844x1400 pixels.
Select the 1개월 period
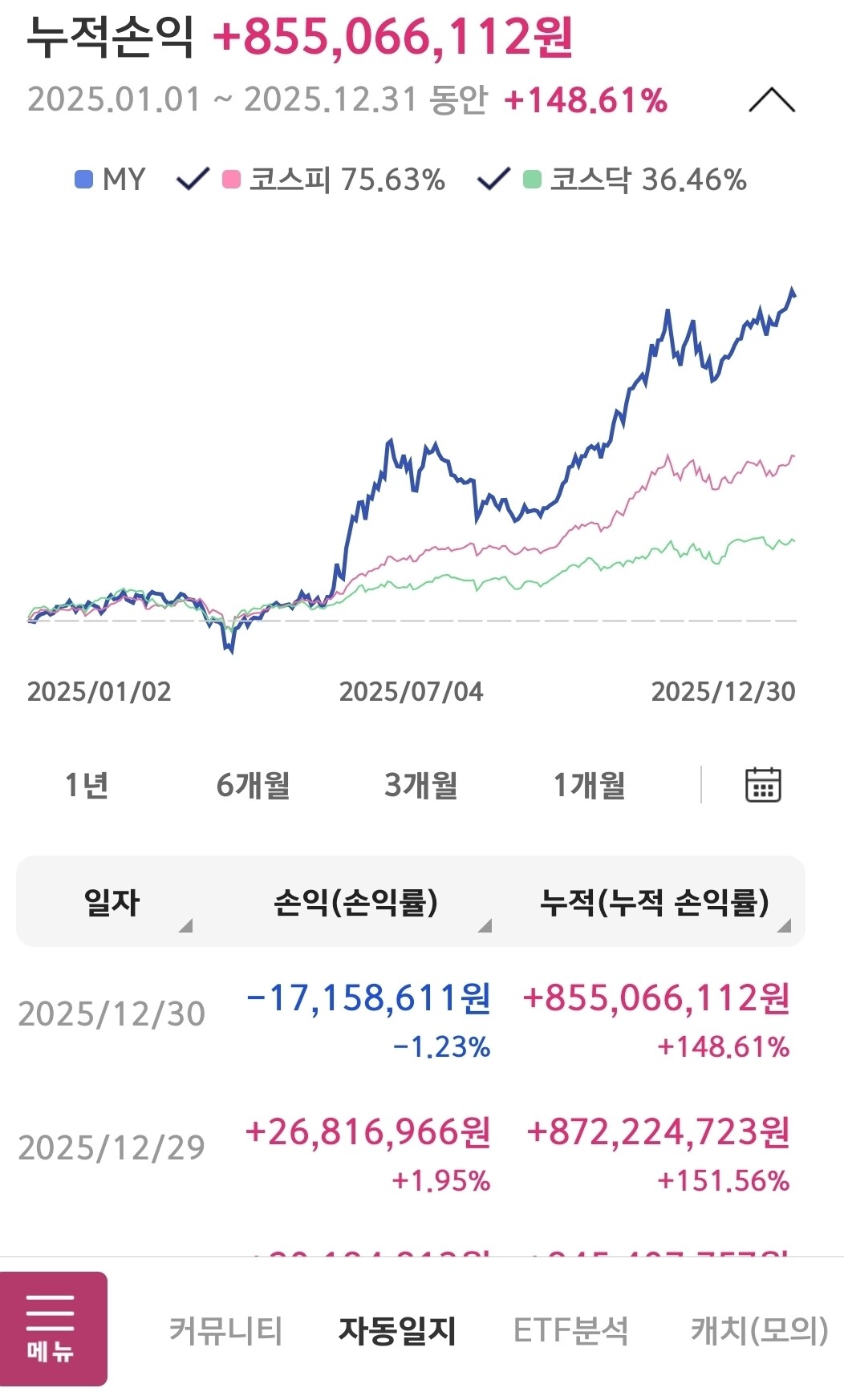(x=590, y=785)
